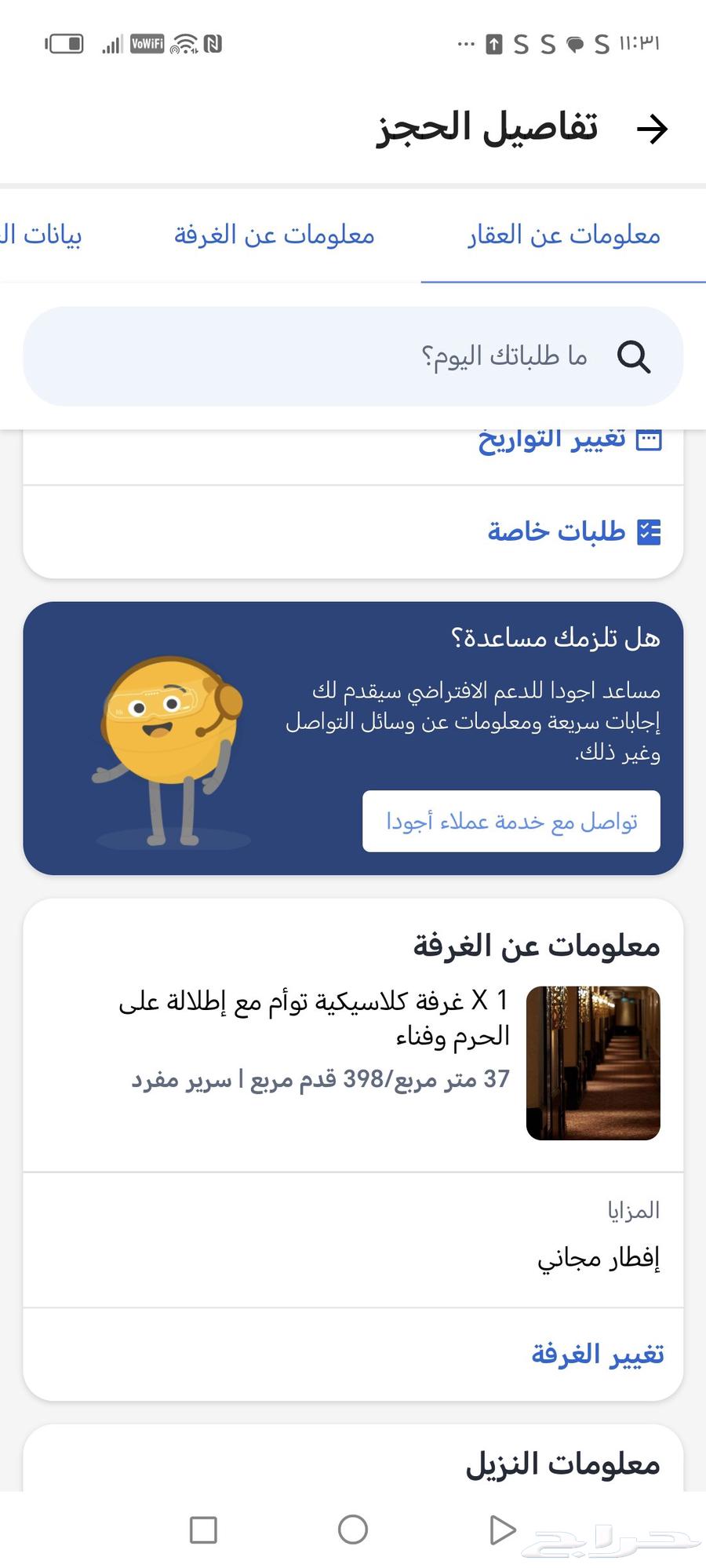The width and height of the screenshot is (706, 1568).
Task: Click the list icon beside طلبات خاصة
Action: coord(648,531)
